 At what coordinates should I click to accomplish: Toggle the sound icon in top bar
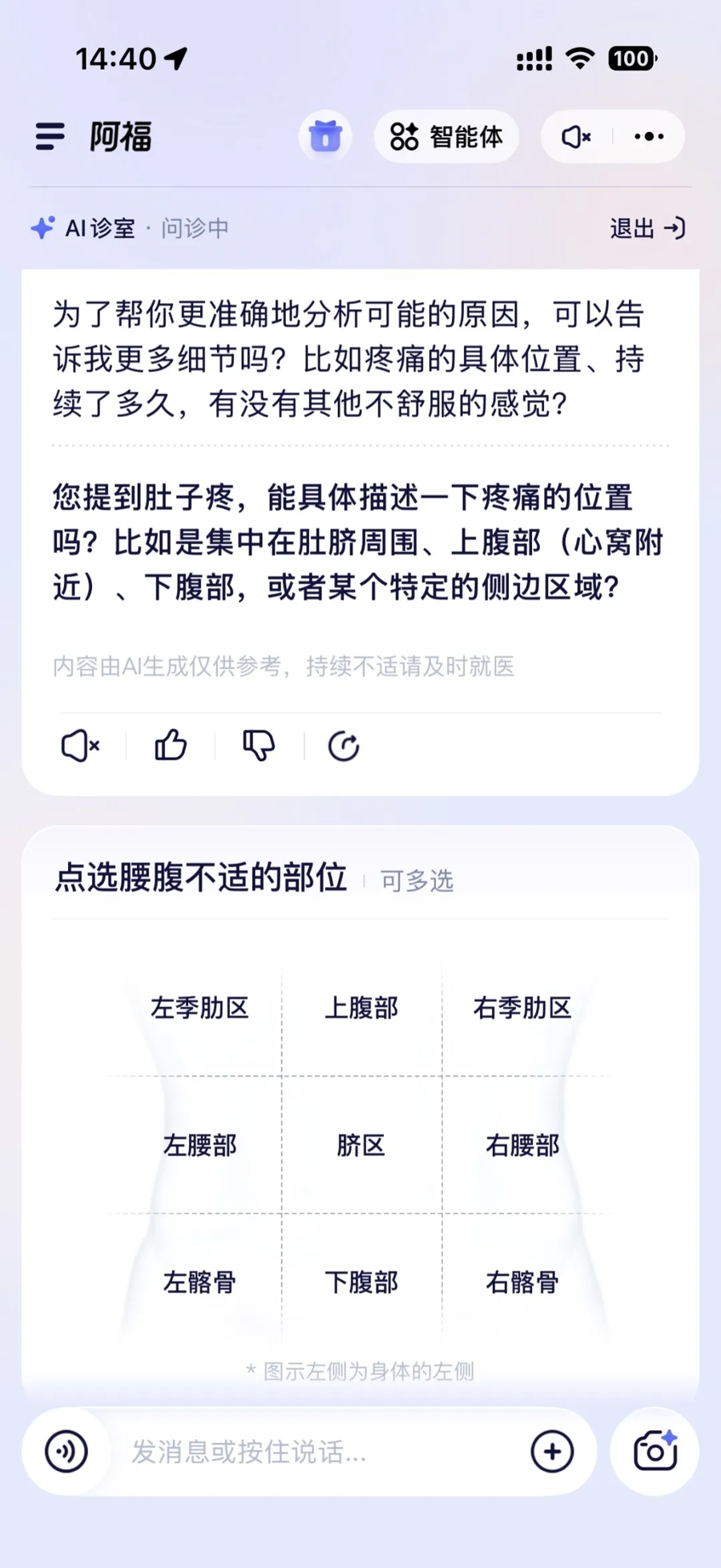point(576,137)
